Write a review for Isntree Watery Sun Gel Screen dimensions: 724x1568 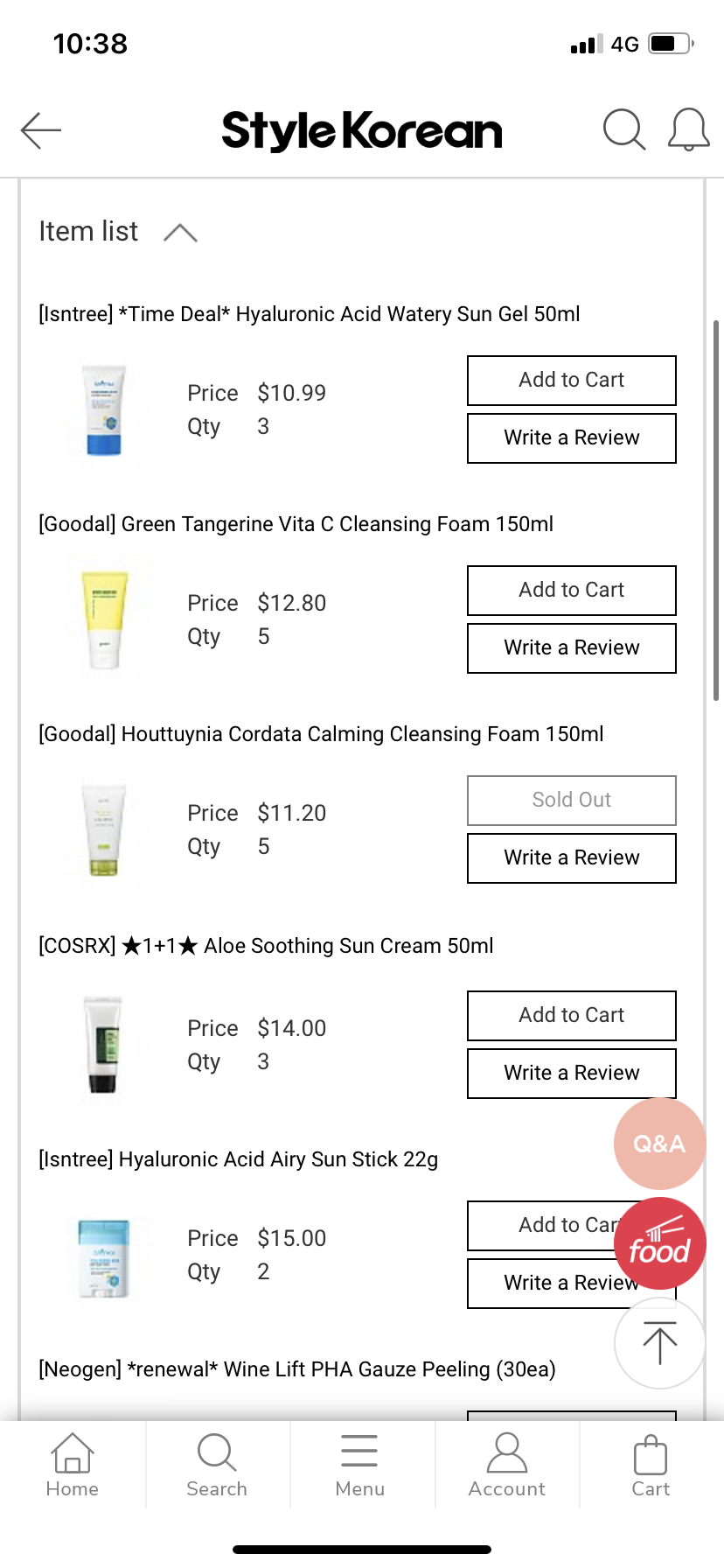pyautogui.click(x=572, y=438)
